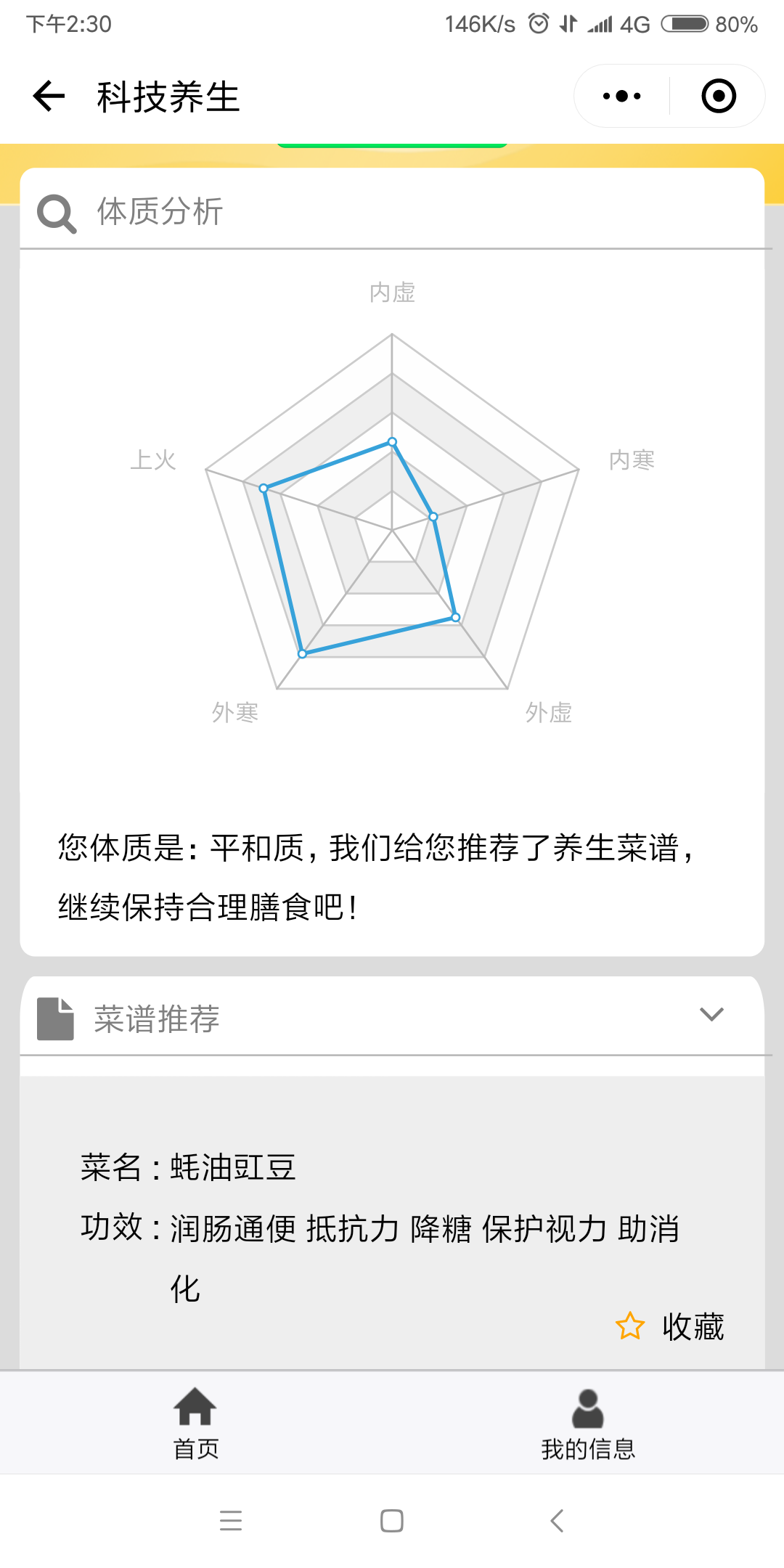Open recent apps from the navigation bar
Viewport: 784px width, 1568px height.
231,1520
